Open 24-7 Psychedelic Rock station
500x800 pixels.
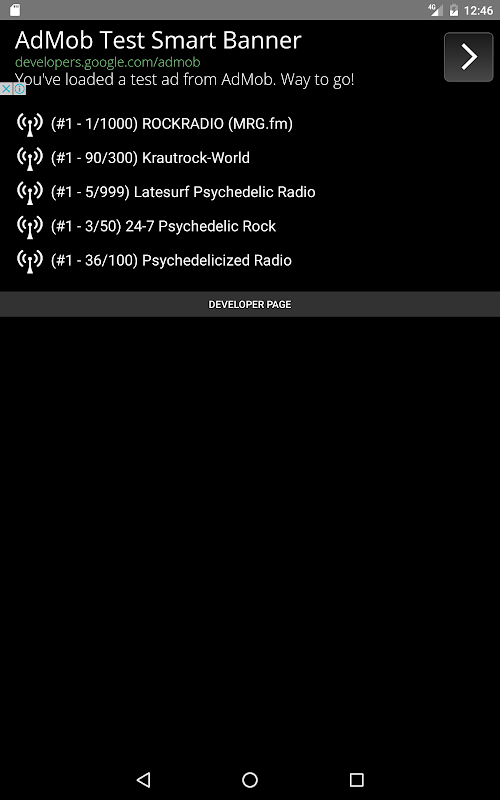point(250,226)
